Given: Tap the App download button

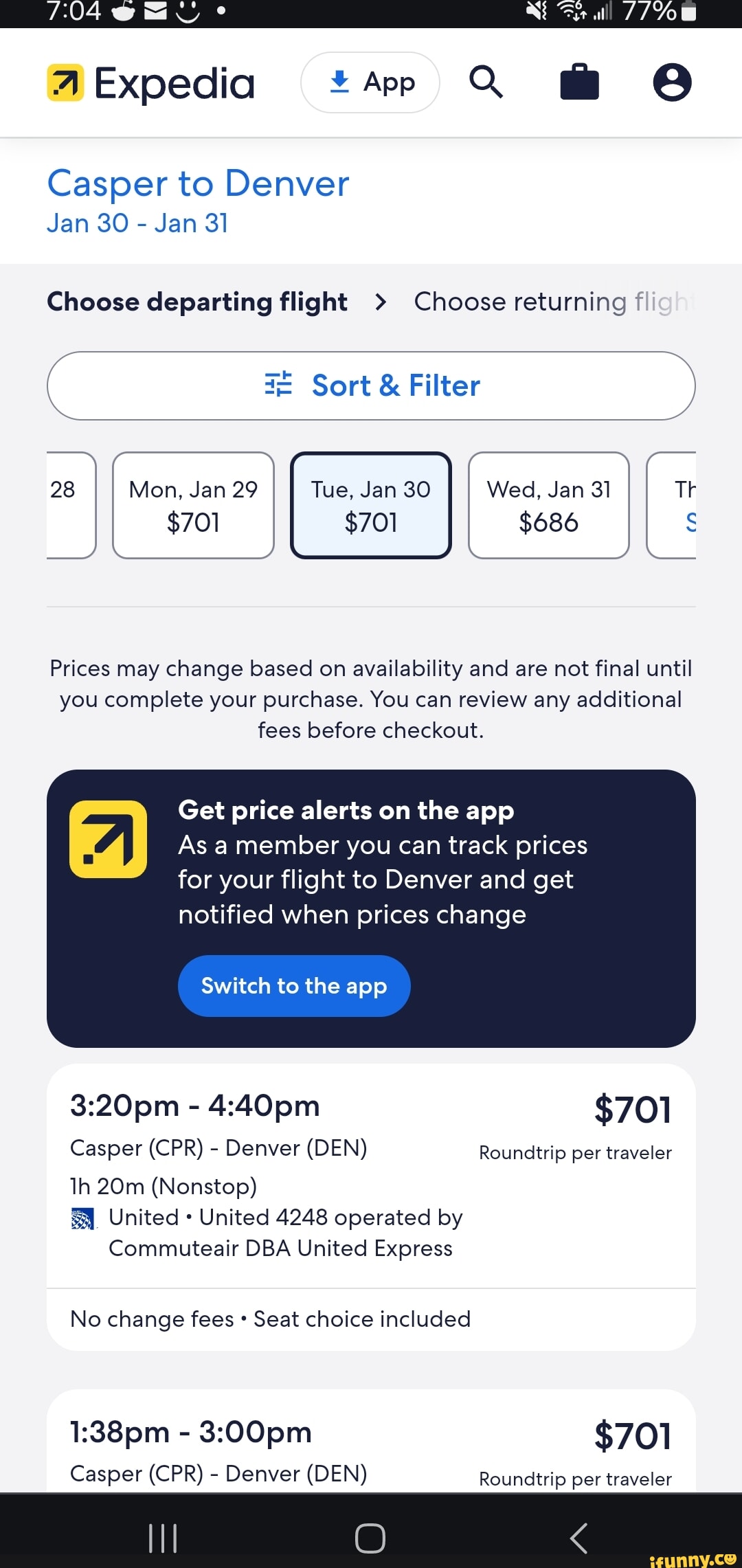Looking at the screenshot, I should [x=370, y=82].
